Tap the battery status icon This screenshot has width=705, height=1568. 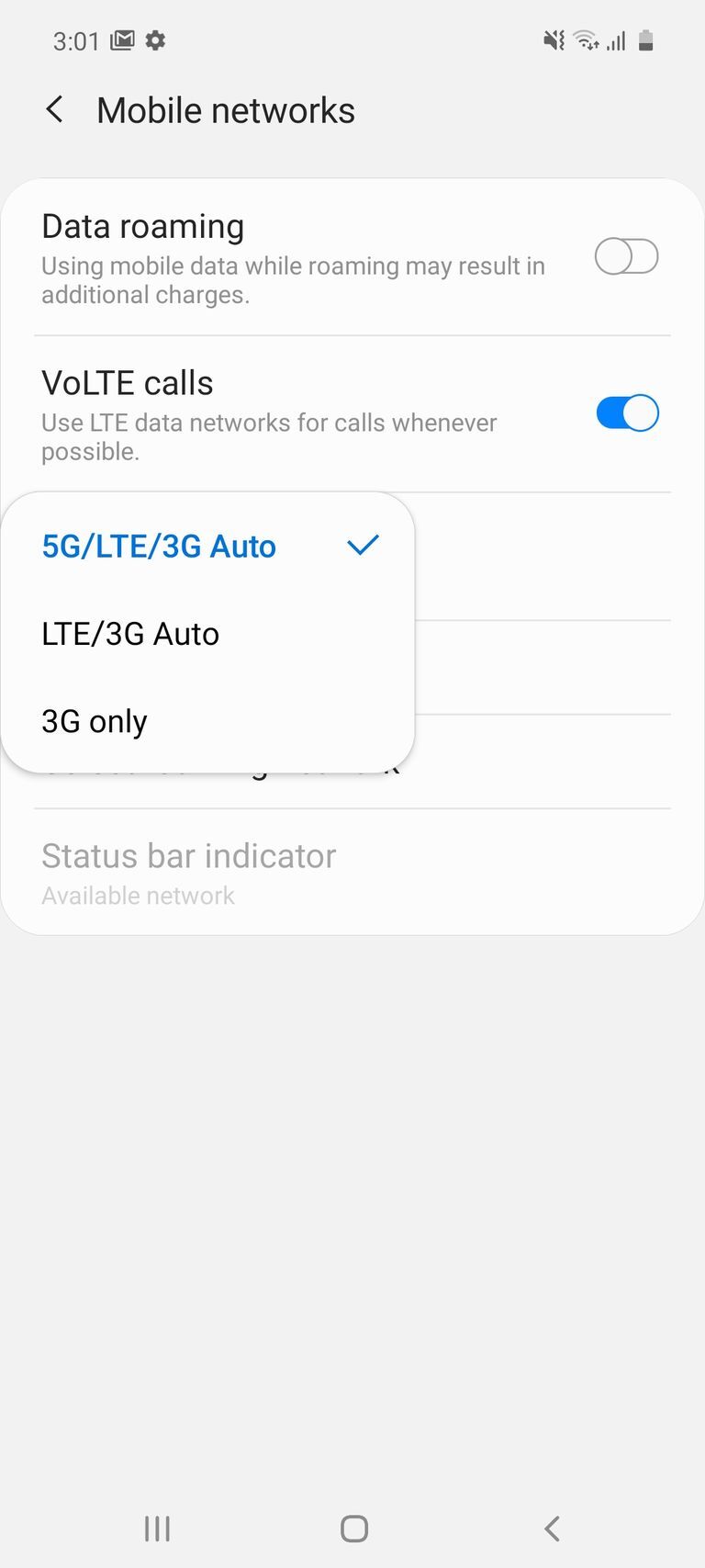click(x=644, y=40)
